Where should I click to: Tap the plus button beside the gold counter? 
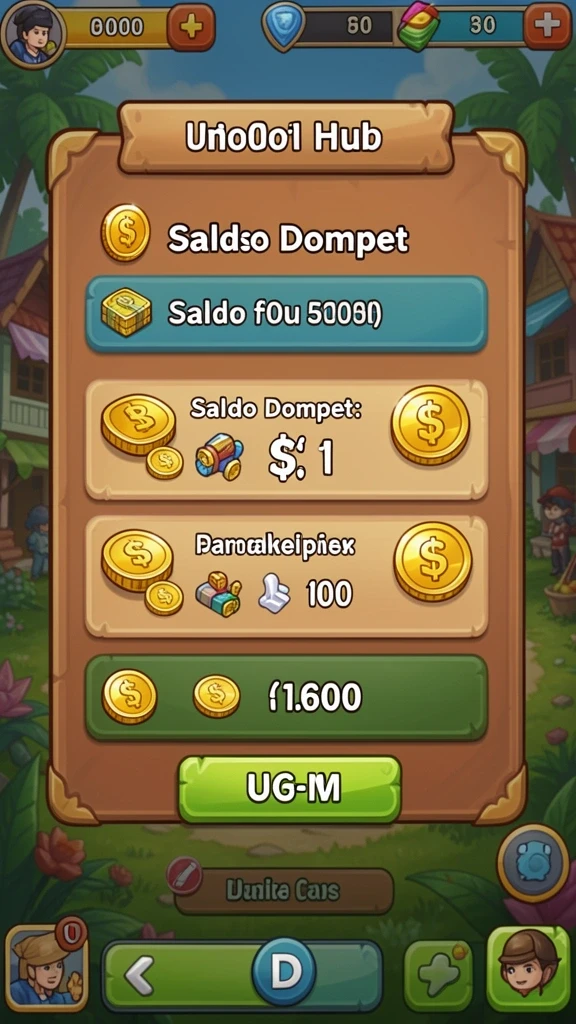pyautogui.click(x=191, y=27)
